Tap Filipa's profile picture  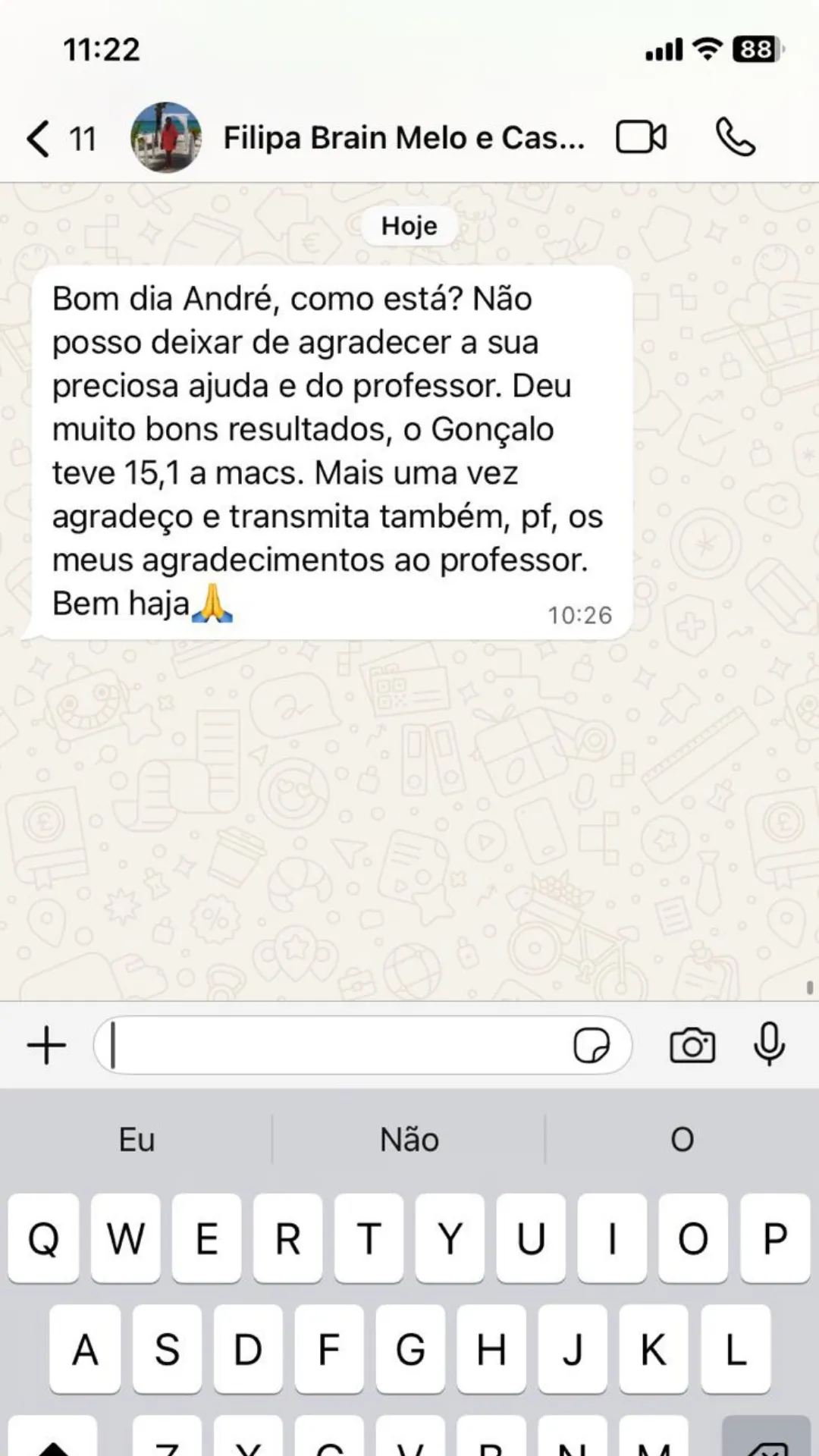(x=166, y=137)
